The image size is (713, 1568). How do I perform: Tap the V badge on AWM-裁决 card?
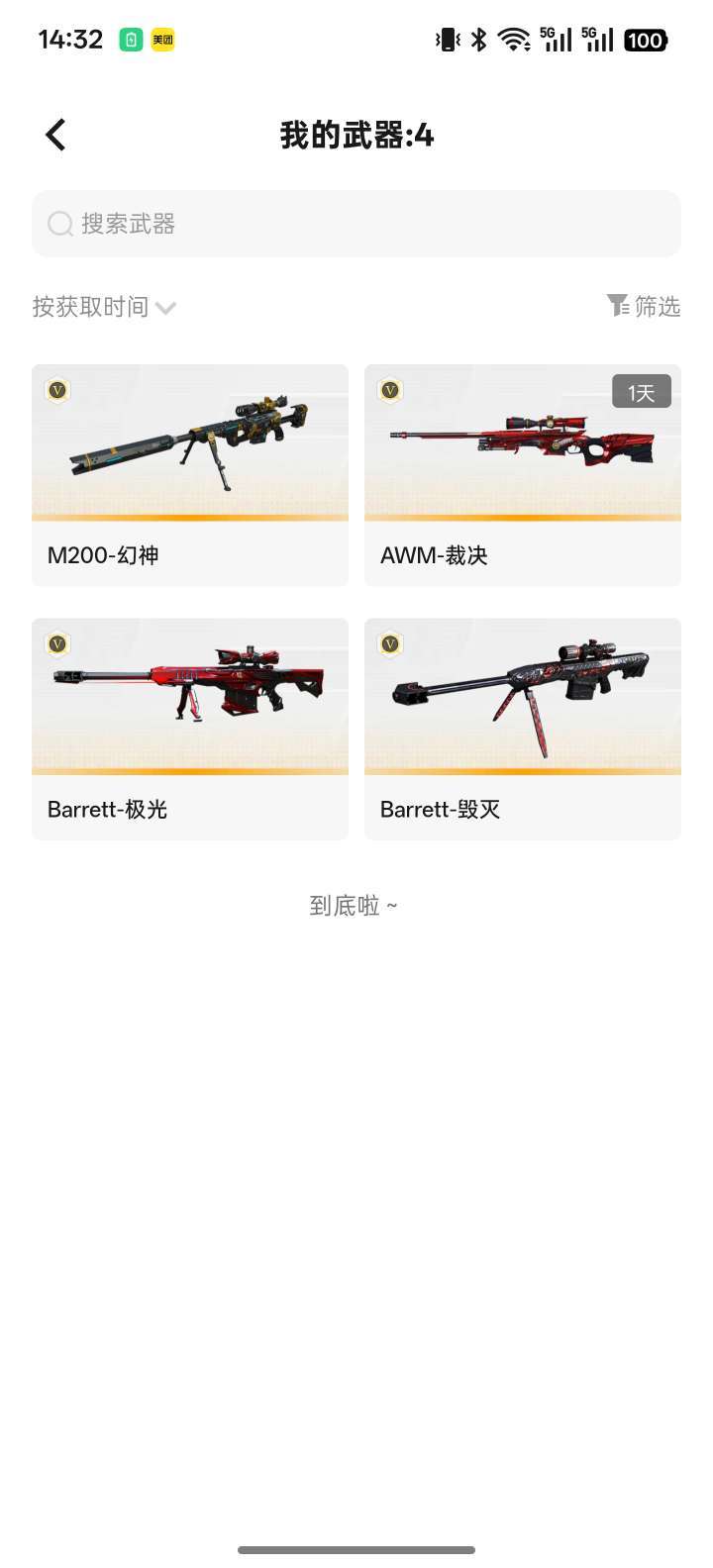390,391
